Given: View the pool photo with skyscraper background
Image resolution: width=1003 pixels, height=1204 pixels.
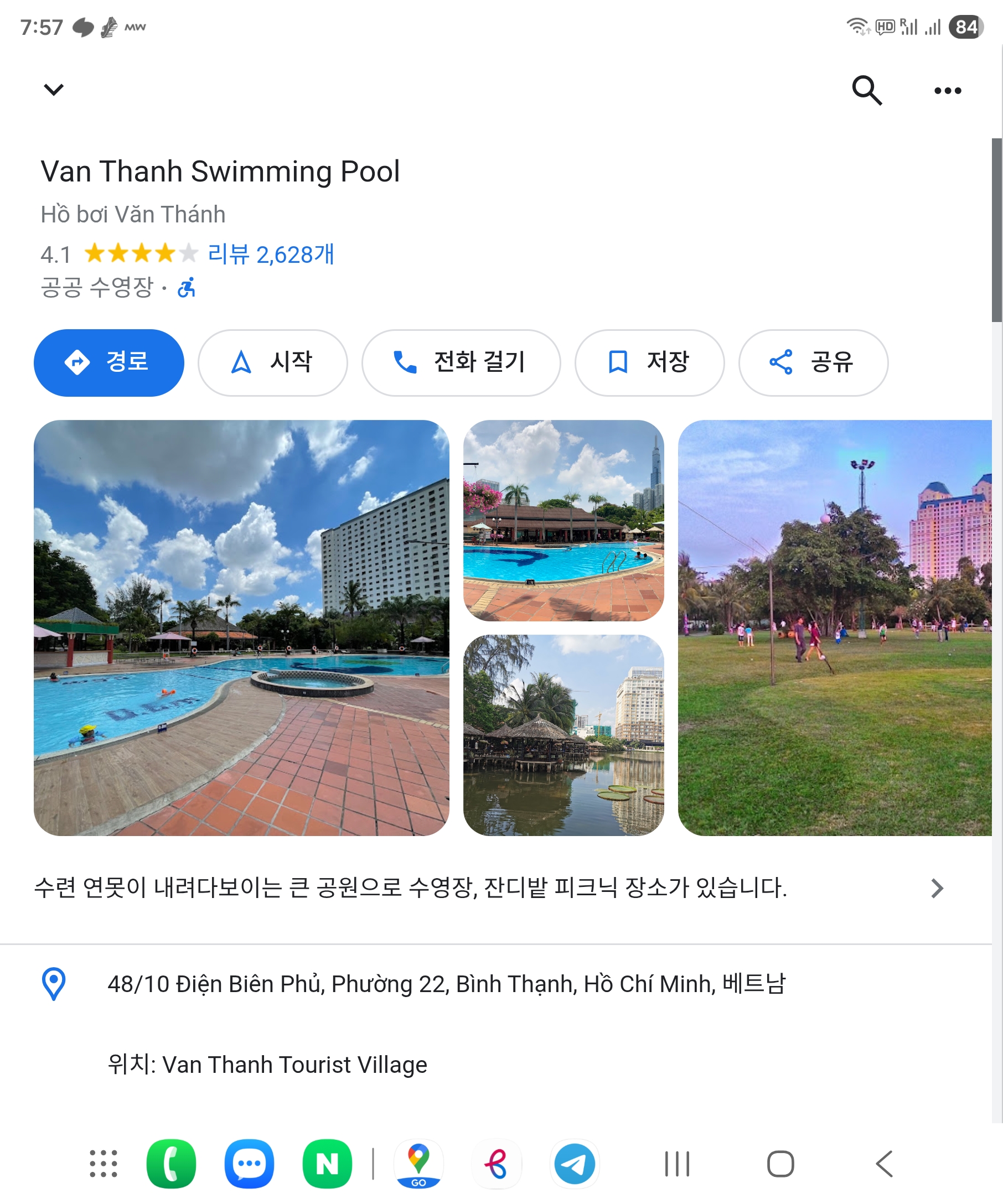Looking at the screenshot, I should pos(563,520).
